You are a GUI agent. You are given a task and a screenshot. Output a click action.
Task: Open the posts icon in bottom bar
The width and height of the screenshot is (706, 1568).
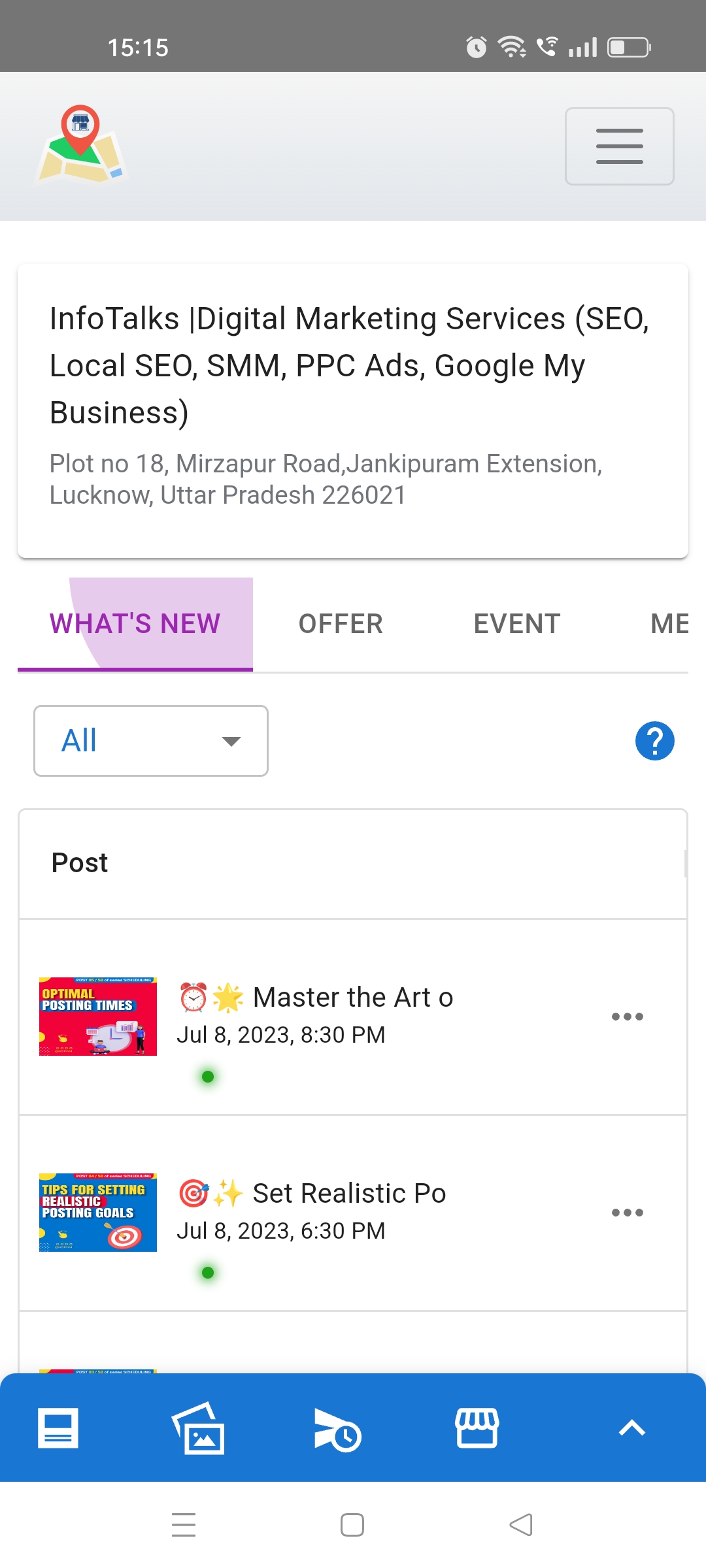[58, 1428]
